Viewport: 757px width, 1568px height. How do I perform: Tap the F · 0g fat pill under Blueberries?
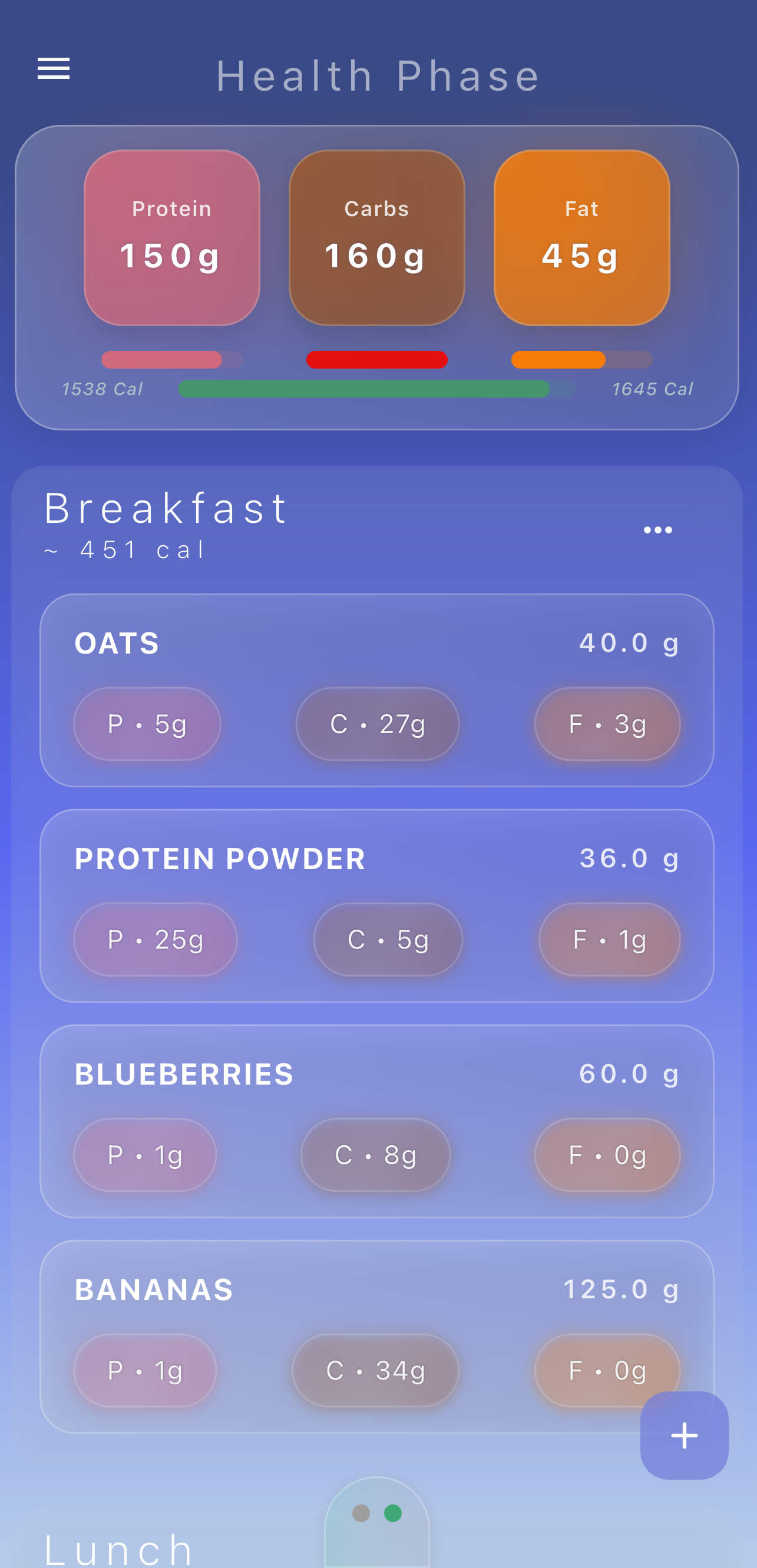[608, 1155]
